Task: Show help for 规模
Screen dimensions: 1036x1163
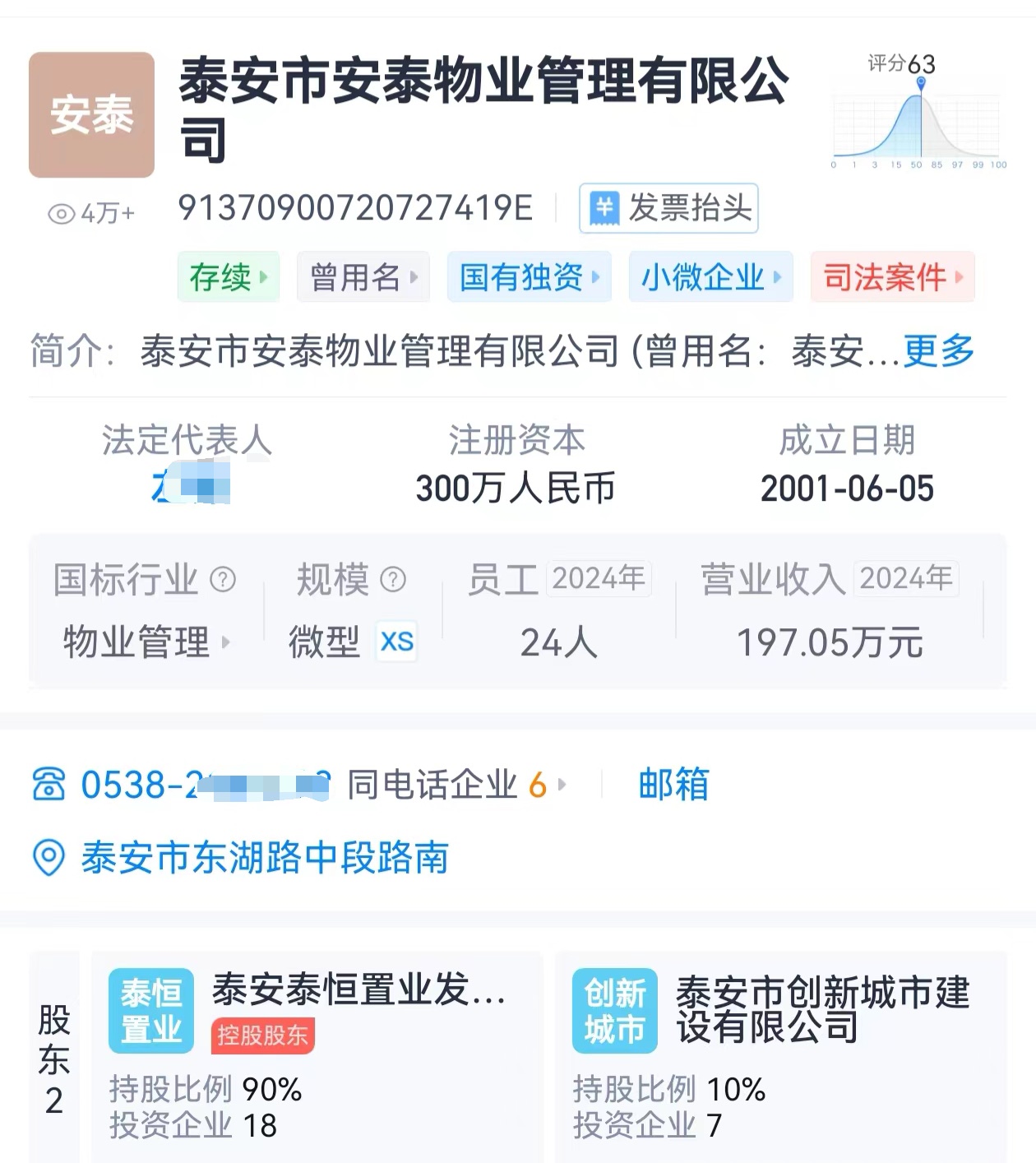Action: (x=393, y=580)
